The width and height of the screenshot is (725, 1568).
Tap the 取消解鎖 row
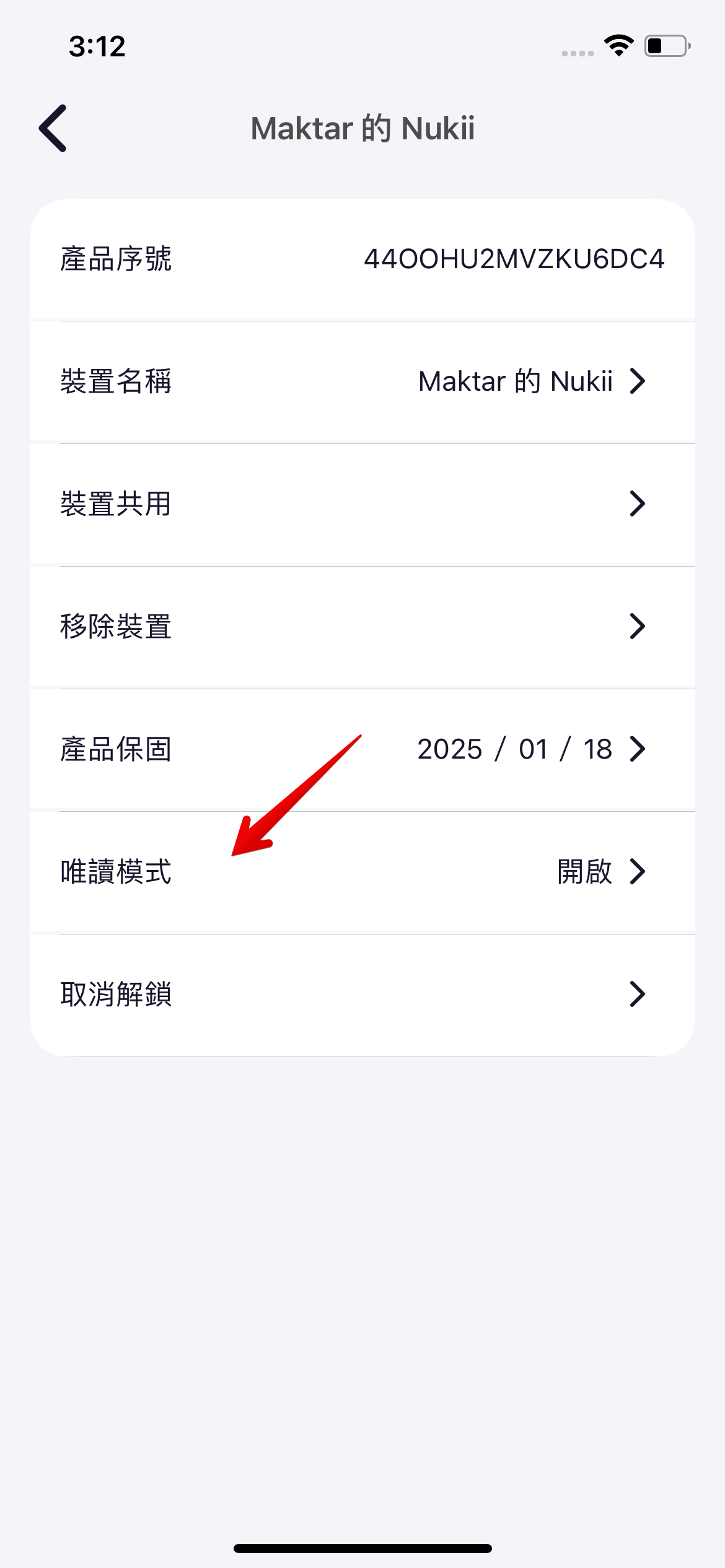[362, 995]
